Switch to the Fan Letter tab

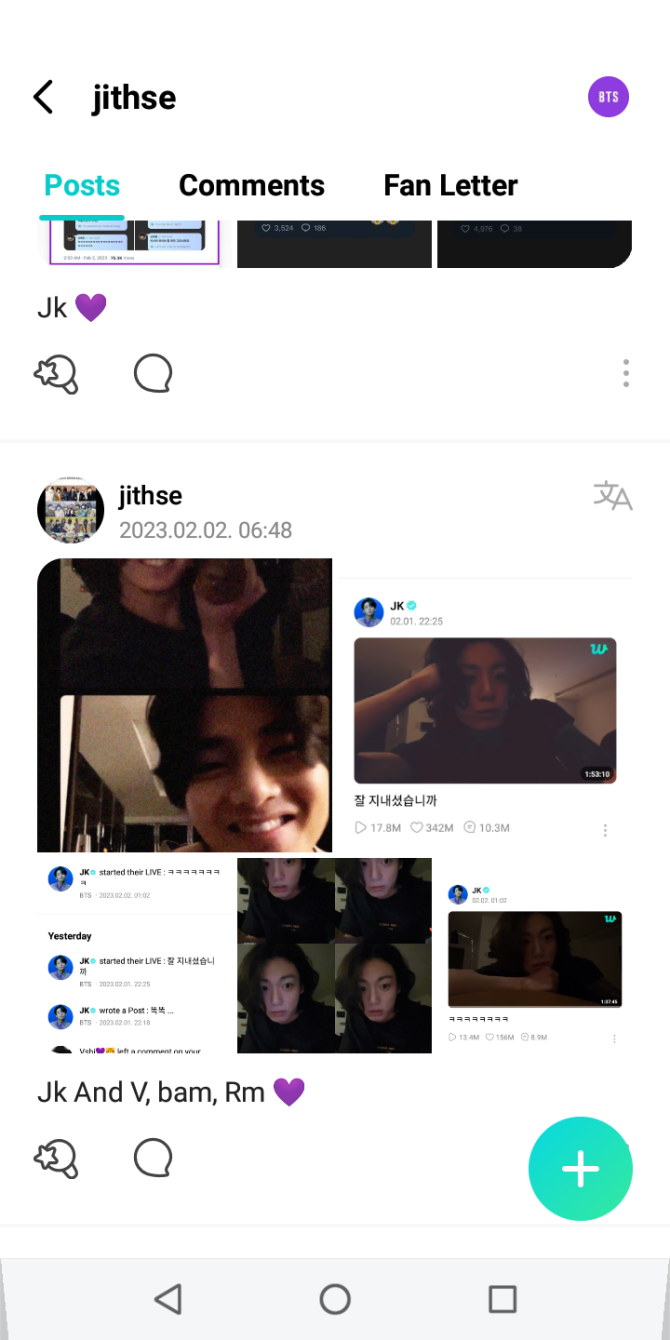click(450, 186)
